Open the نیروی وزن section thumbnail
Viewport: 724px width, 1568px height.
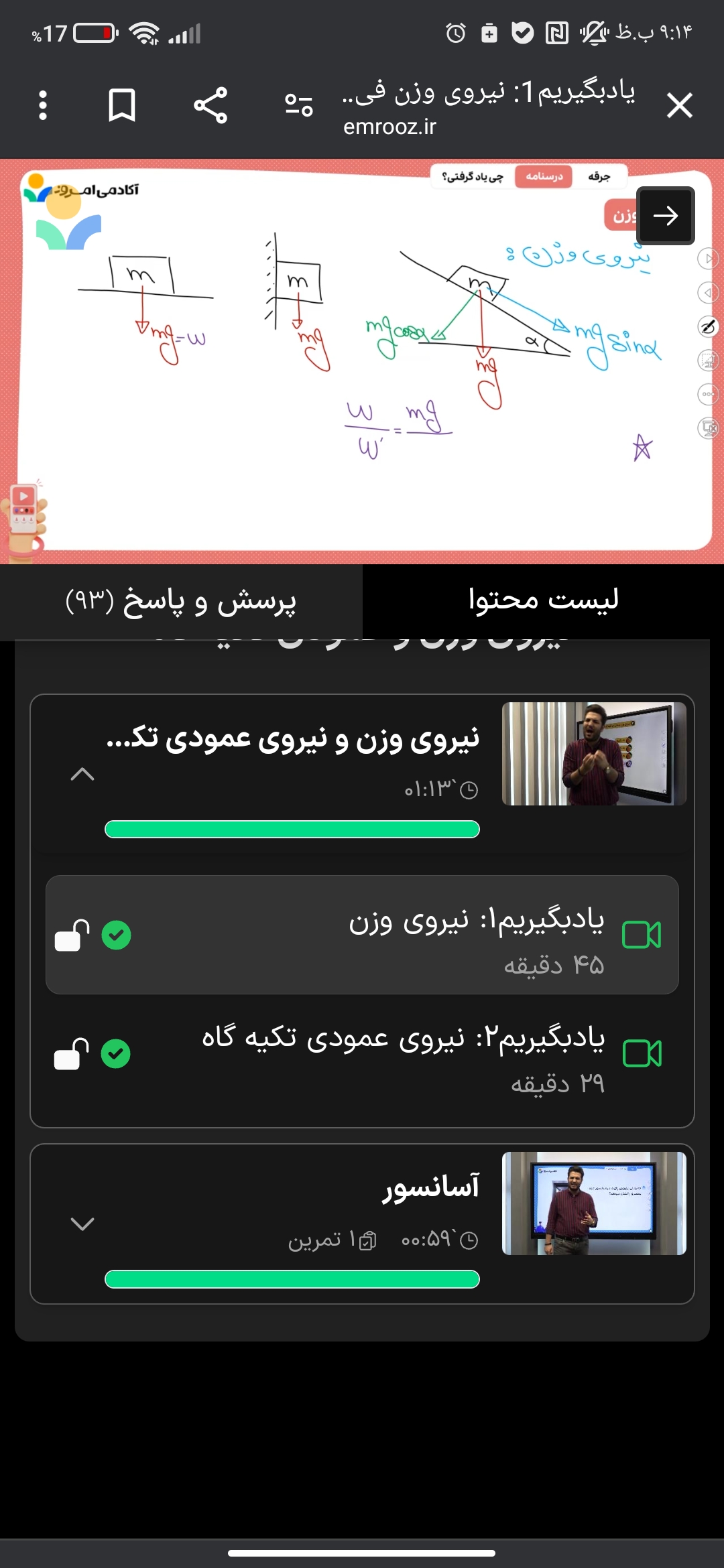594,754
